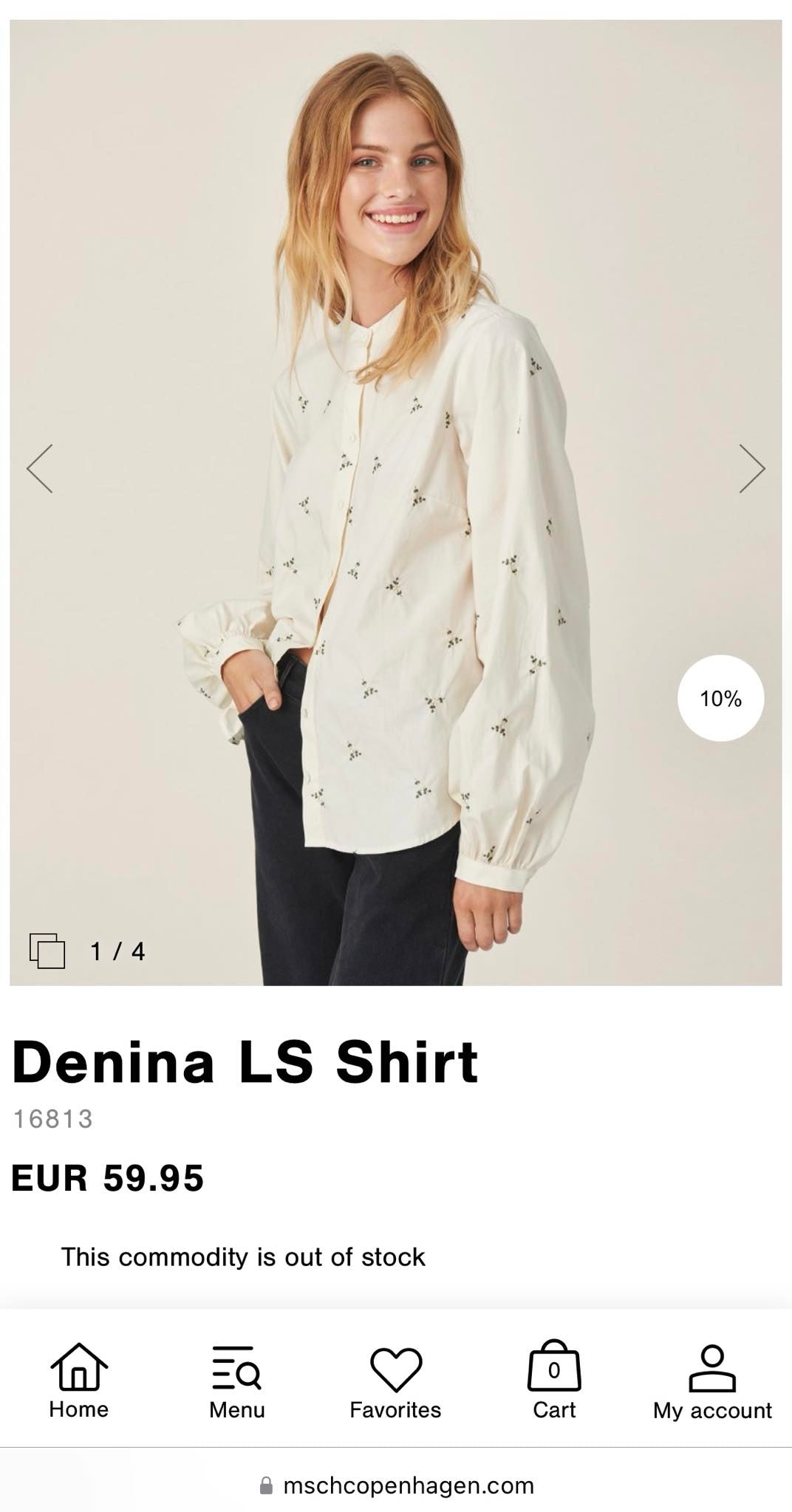Tap the mschcopenhagen.com address bar
The height and width of the screenshot is (1512, 792).
(396, 1485)
